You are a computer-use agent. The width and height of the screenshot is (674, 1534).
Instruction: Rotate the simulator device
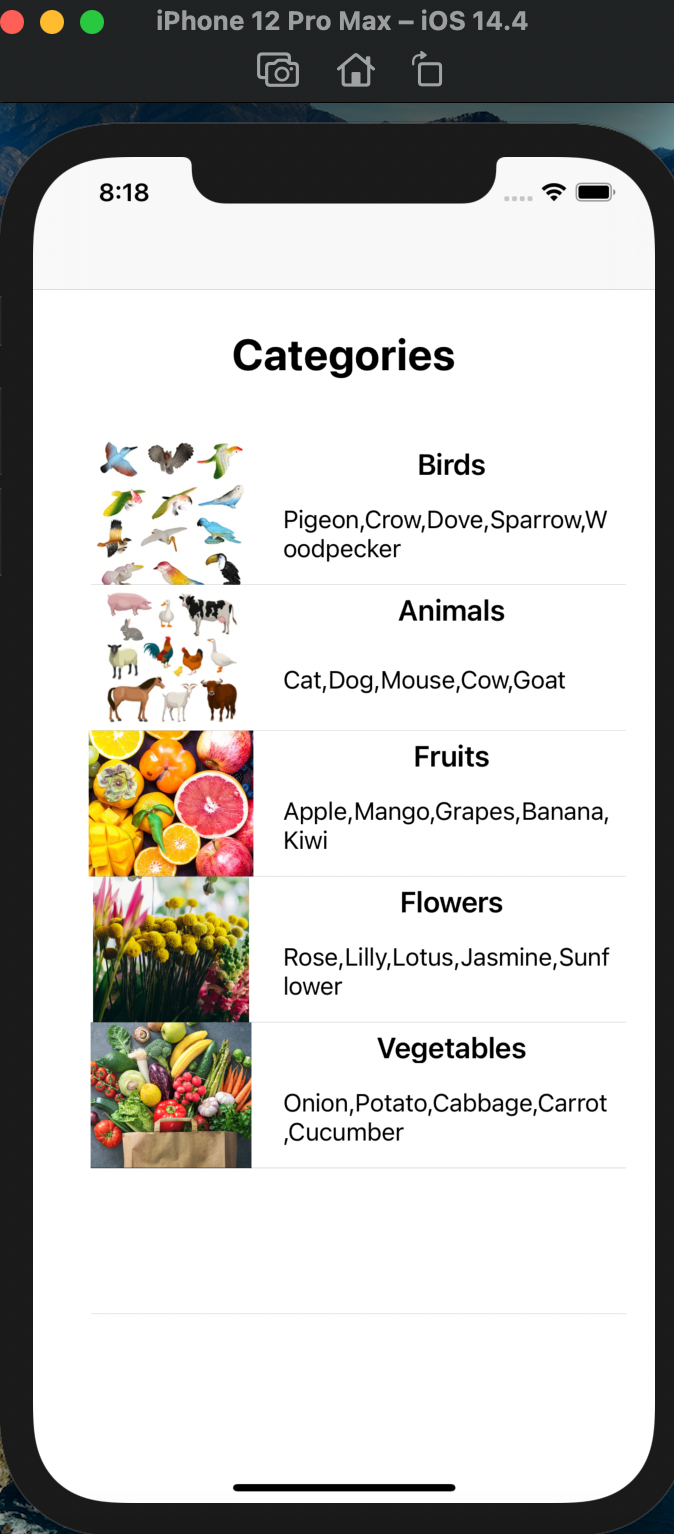click(x=427, y=70)
